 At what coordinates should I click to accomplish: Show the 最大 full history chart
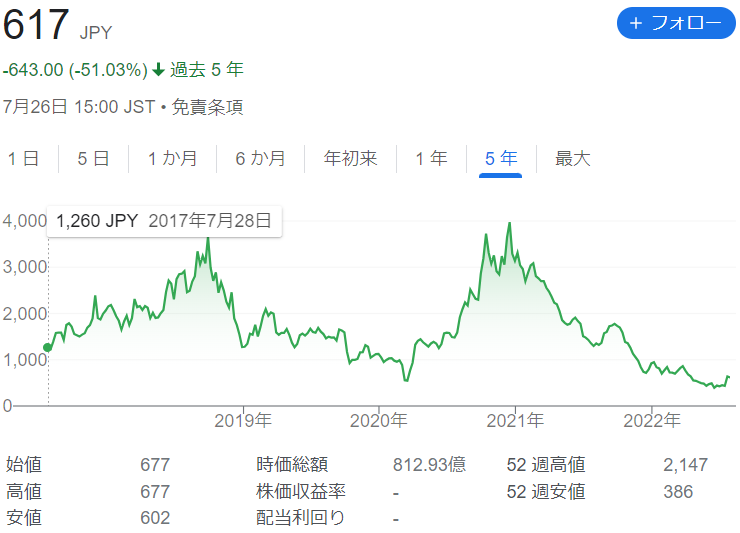click(x=573, y=158)
